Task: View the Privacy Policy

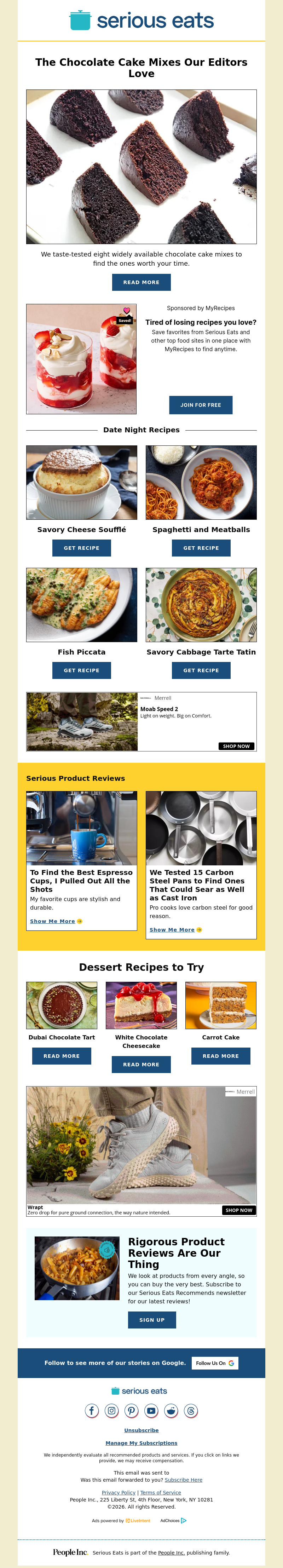Action: pos(118,1493)
